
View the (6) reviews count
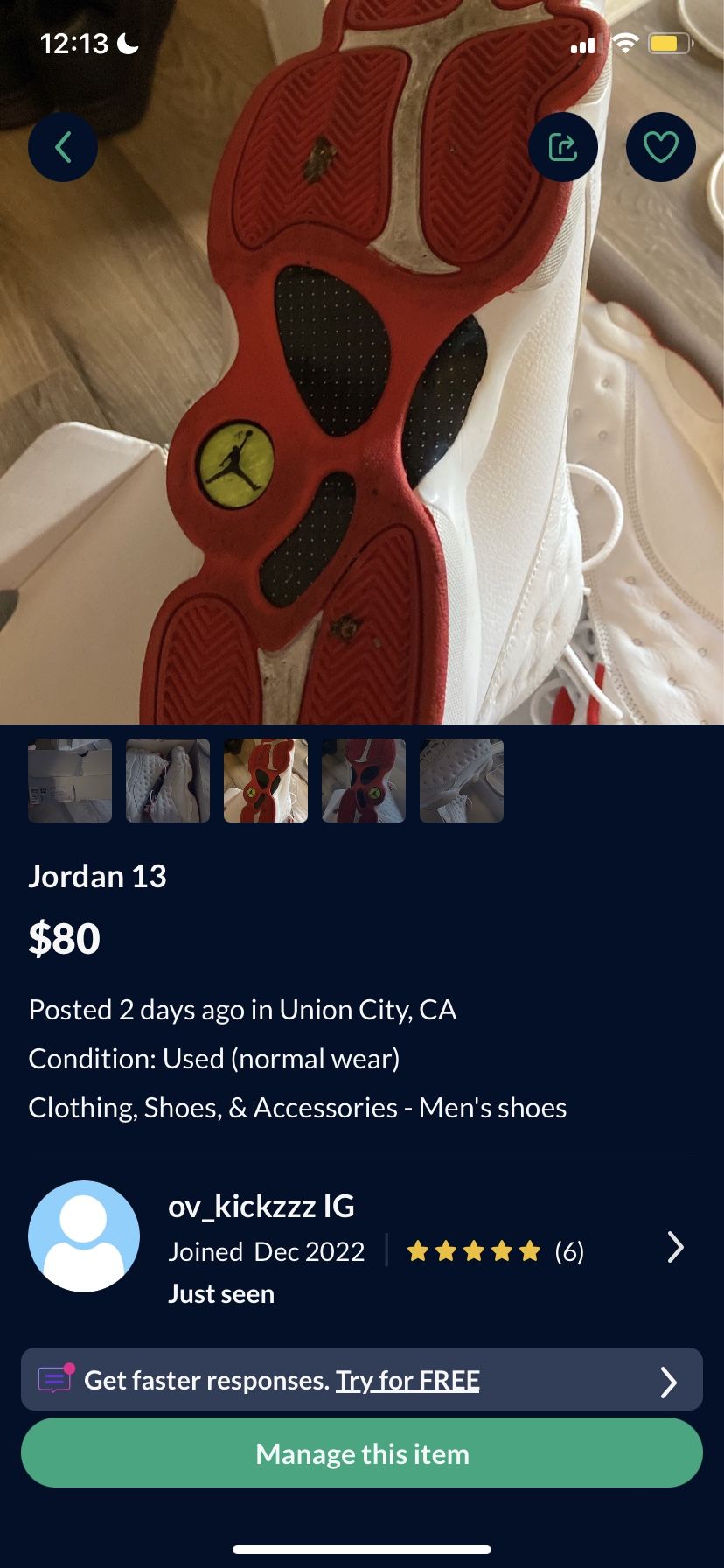[569, 1251]
